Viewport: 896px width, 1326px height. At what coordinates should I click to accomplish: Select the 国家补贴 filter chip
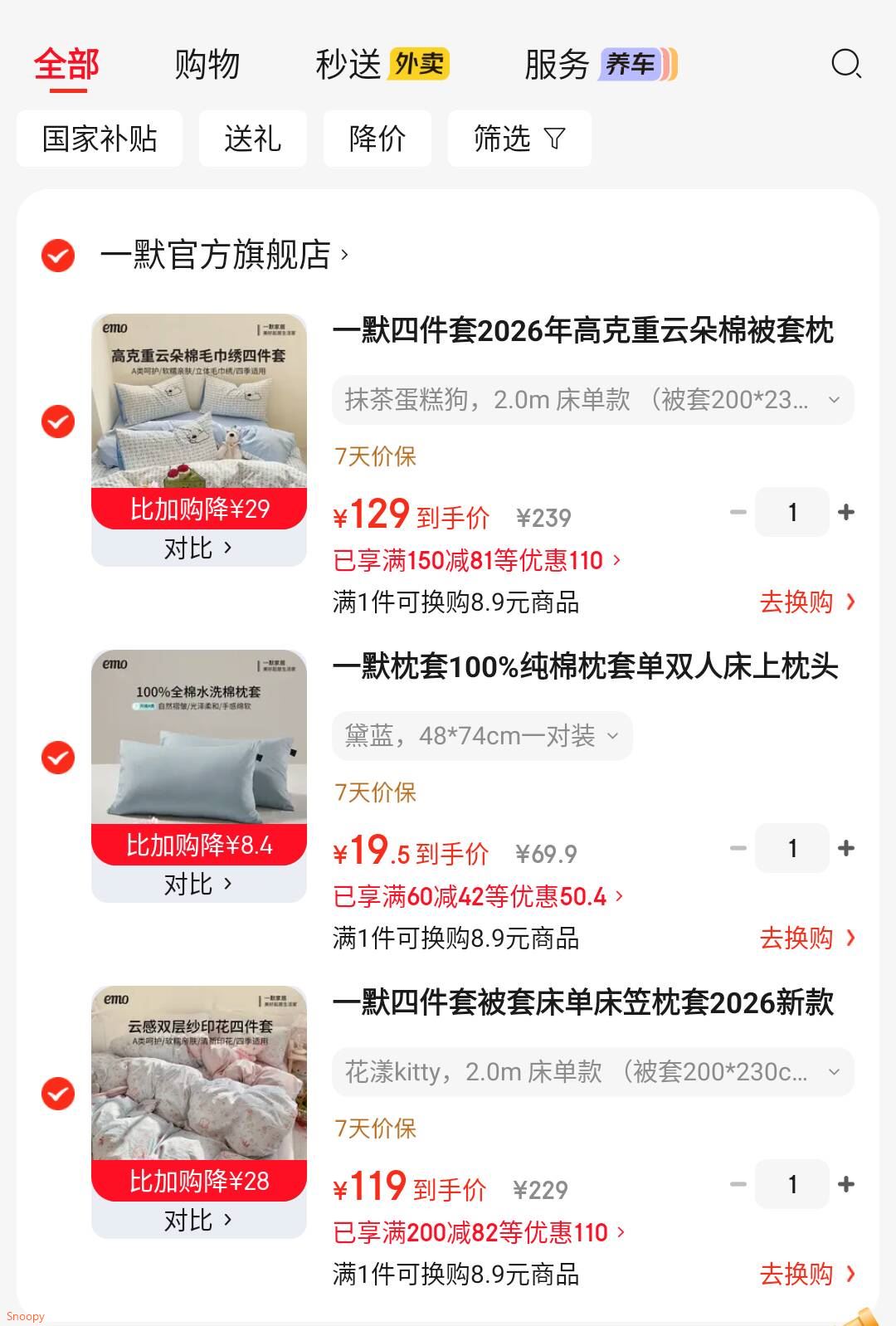[x=100, y=139]
